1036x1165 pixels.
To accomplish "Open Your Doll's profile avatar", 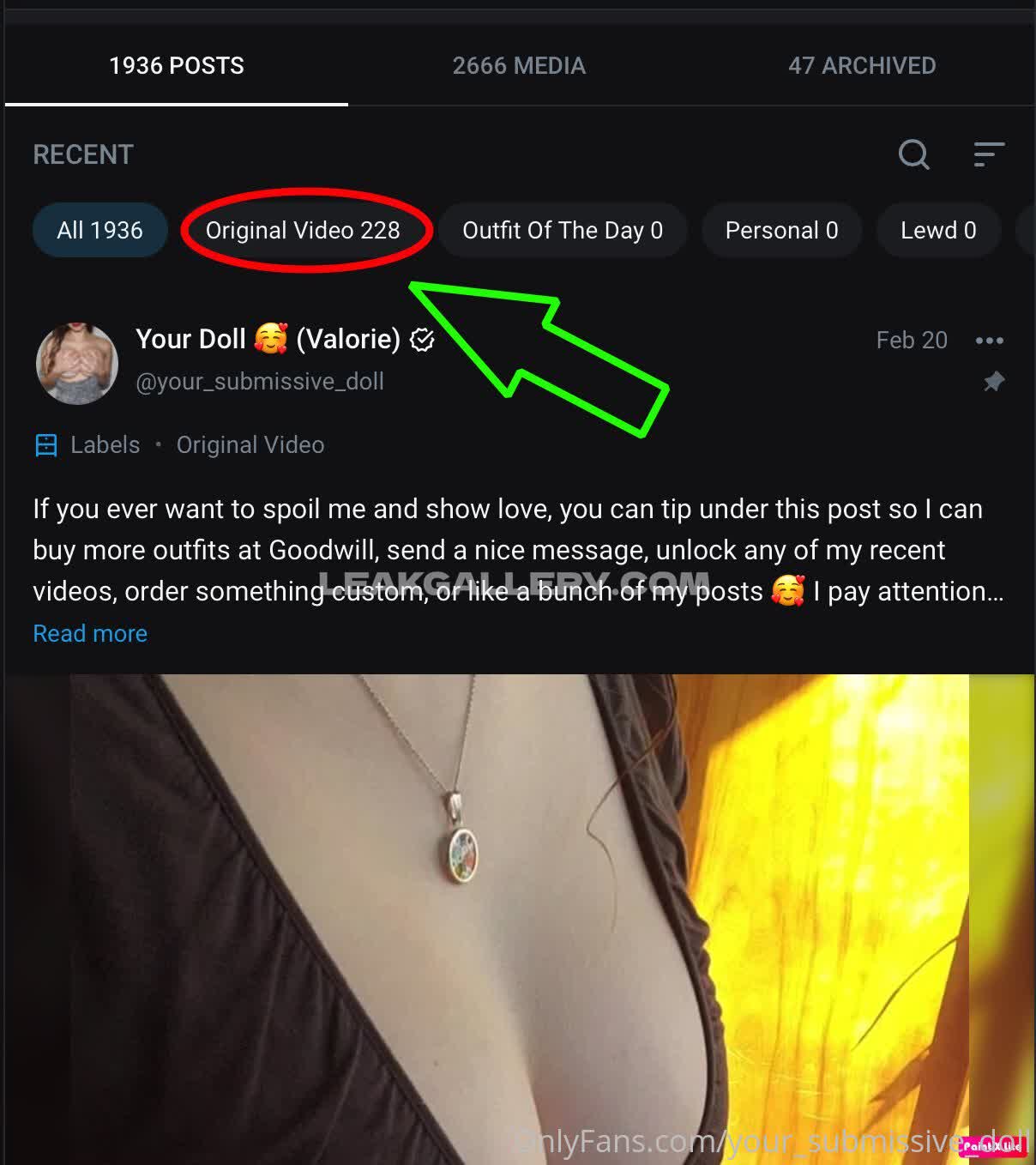I will coord(77,363).
